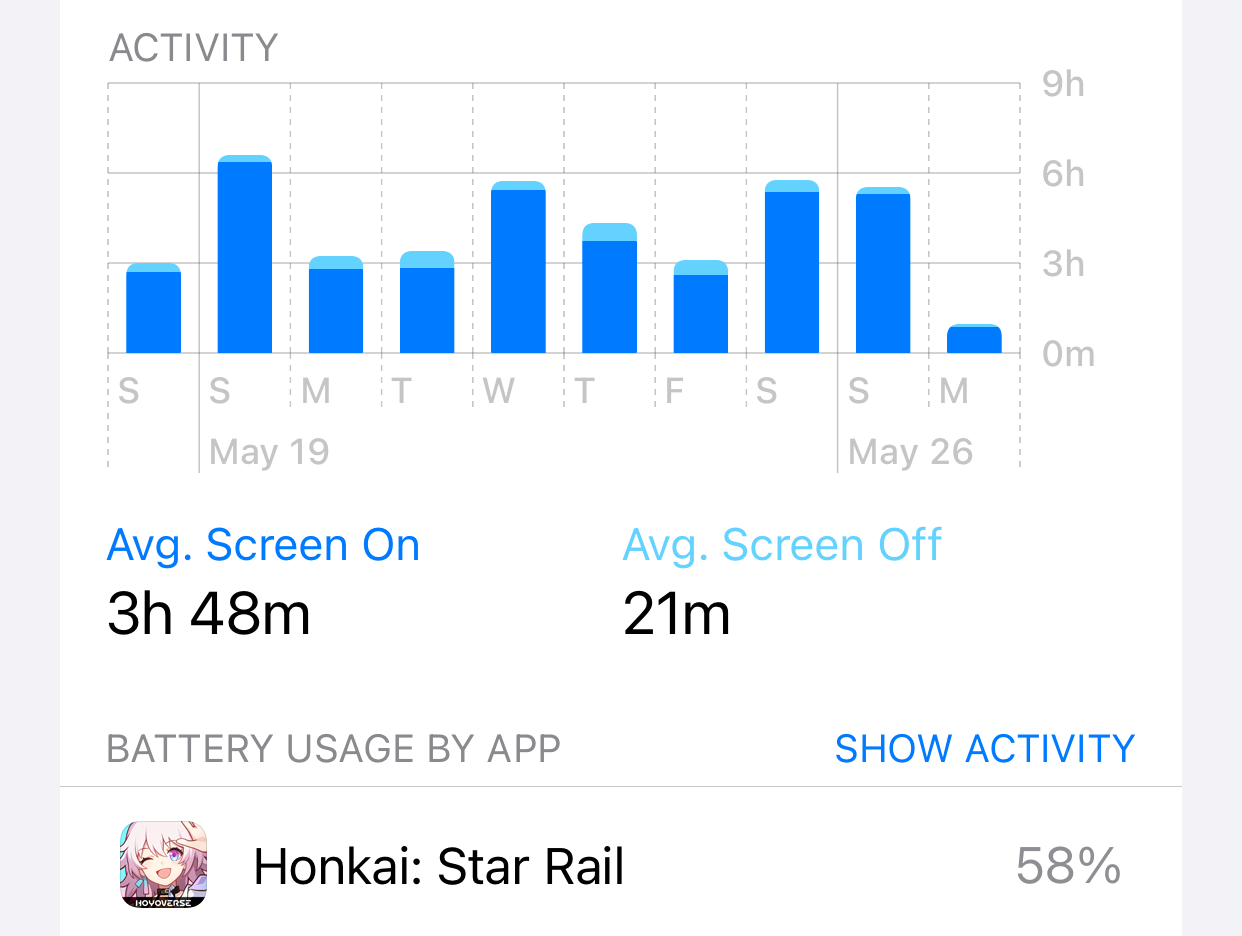Open Honkai: Star Rail battery usage row
Screen dimensions: 1242x936
[x=620, y=865]
